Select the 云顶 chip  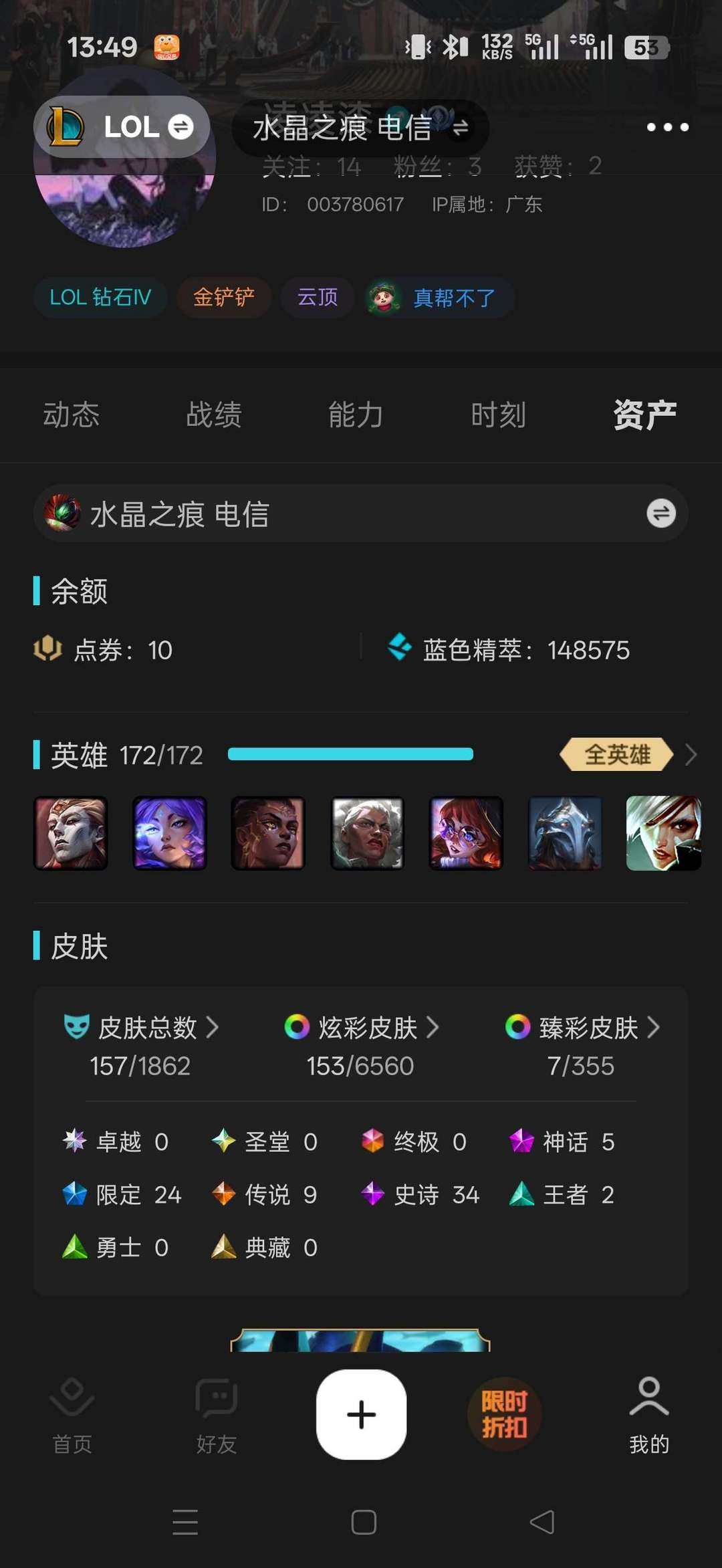pos(317,297)
